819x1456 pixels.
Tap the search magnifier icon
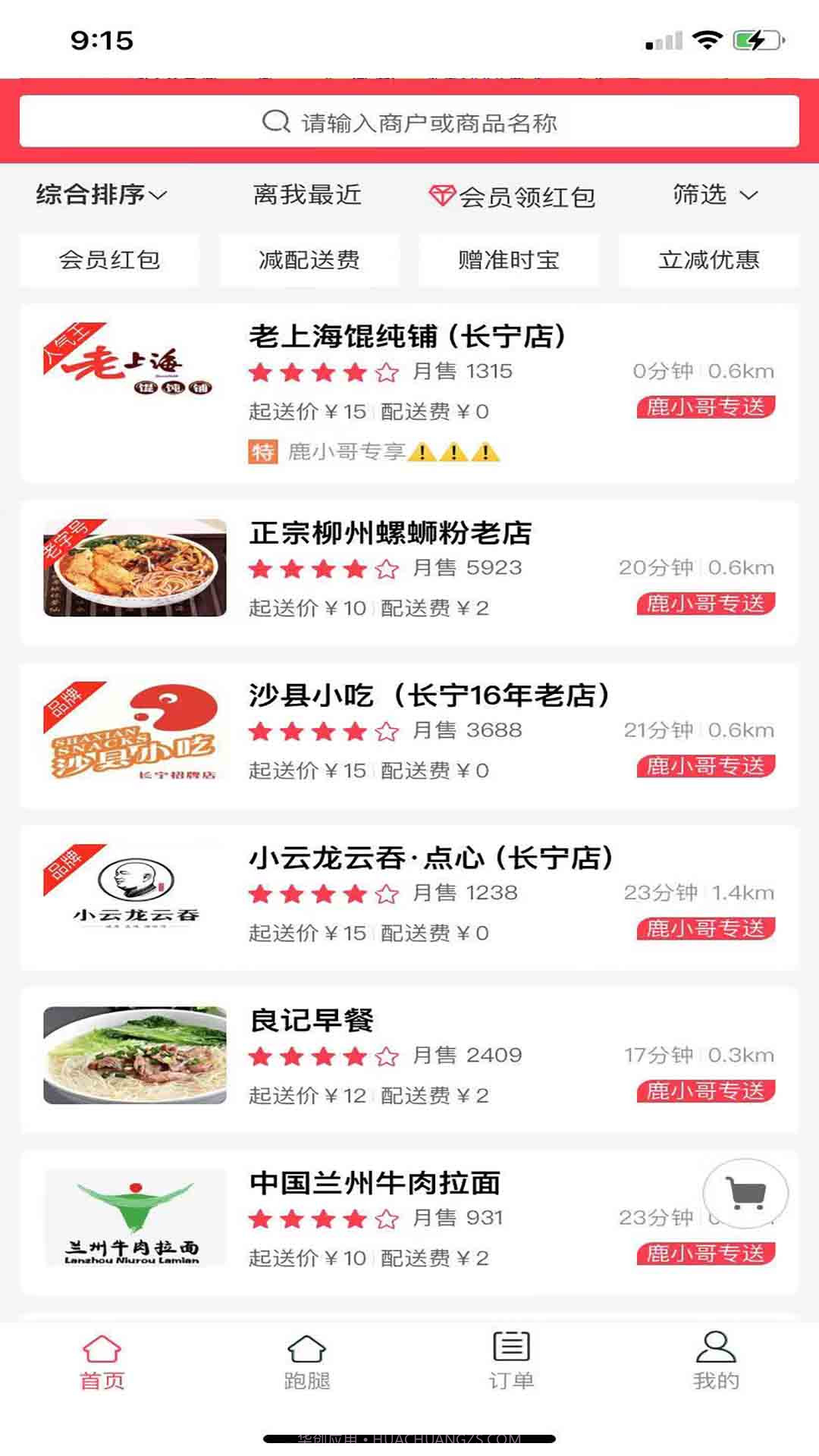point(276,123)
